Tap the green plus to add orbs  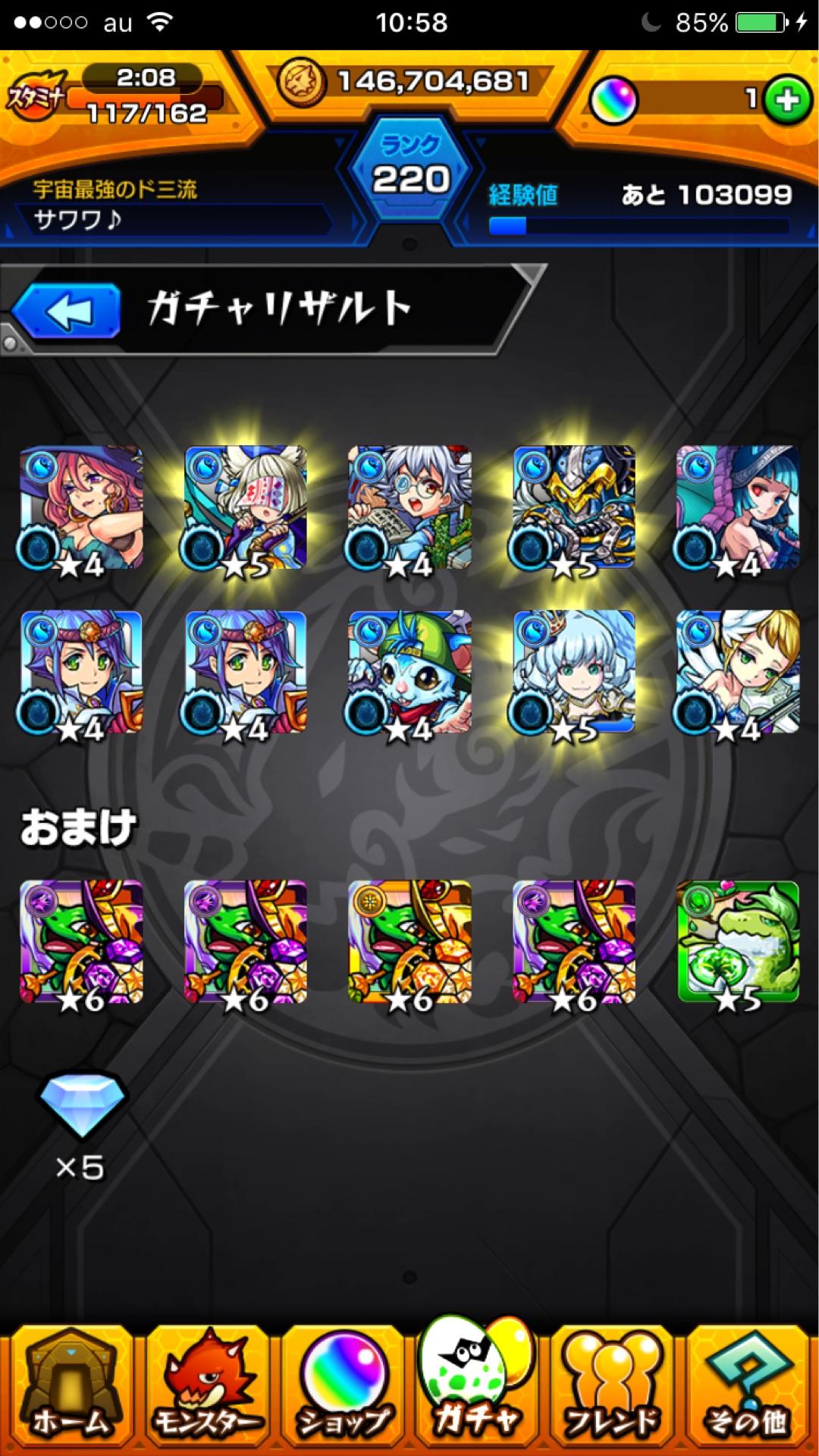click(786, 99)
